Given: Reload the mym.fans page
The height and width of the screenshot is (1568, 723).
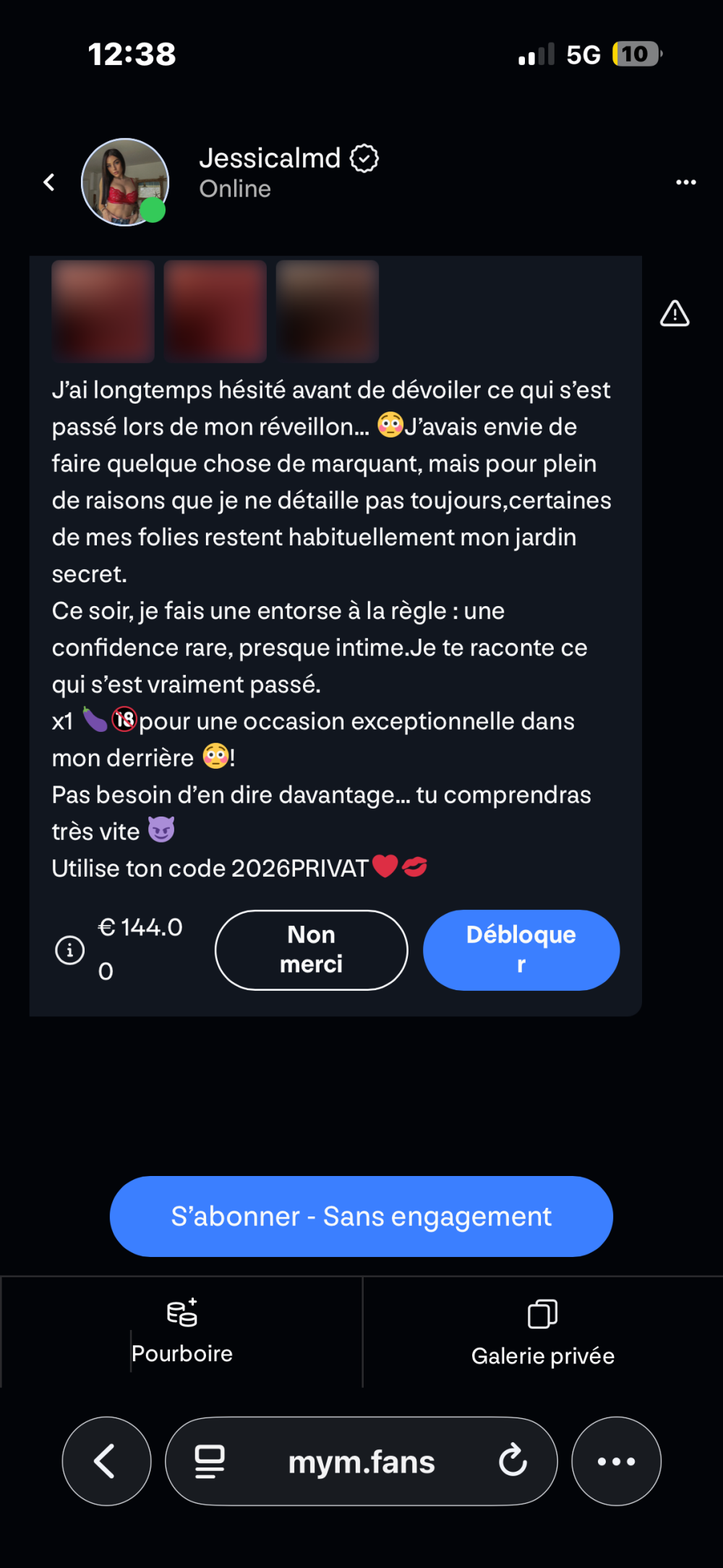Looking at the screenshot, I should [x=513, y=1461].
